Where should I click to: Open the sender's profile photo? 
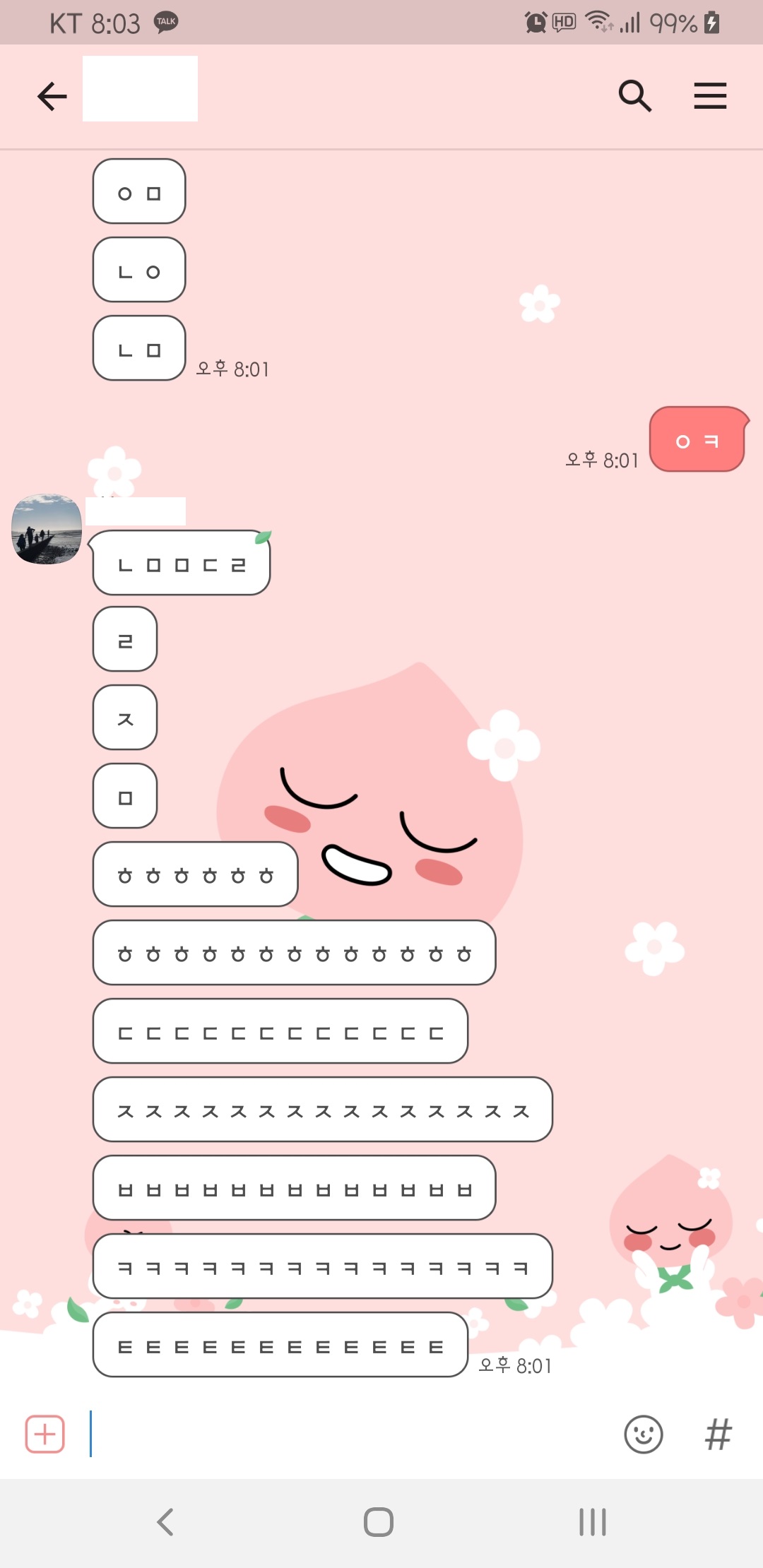click(47, 529)
